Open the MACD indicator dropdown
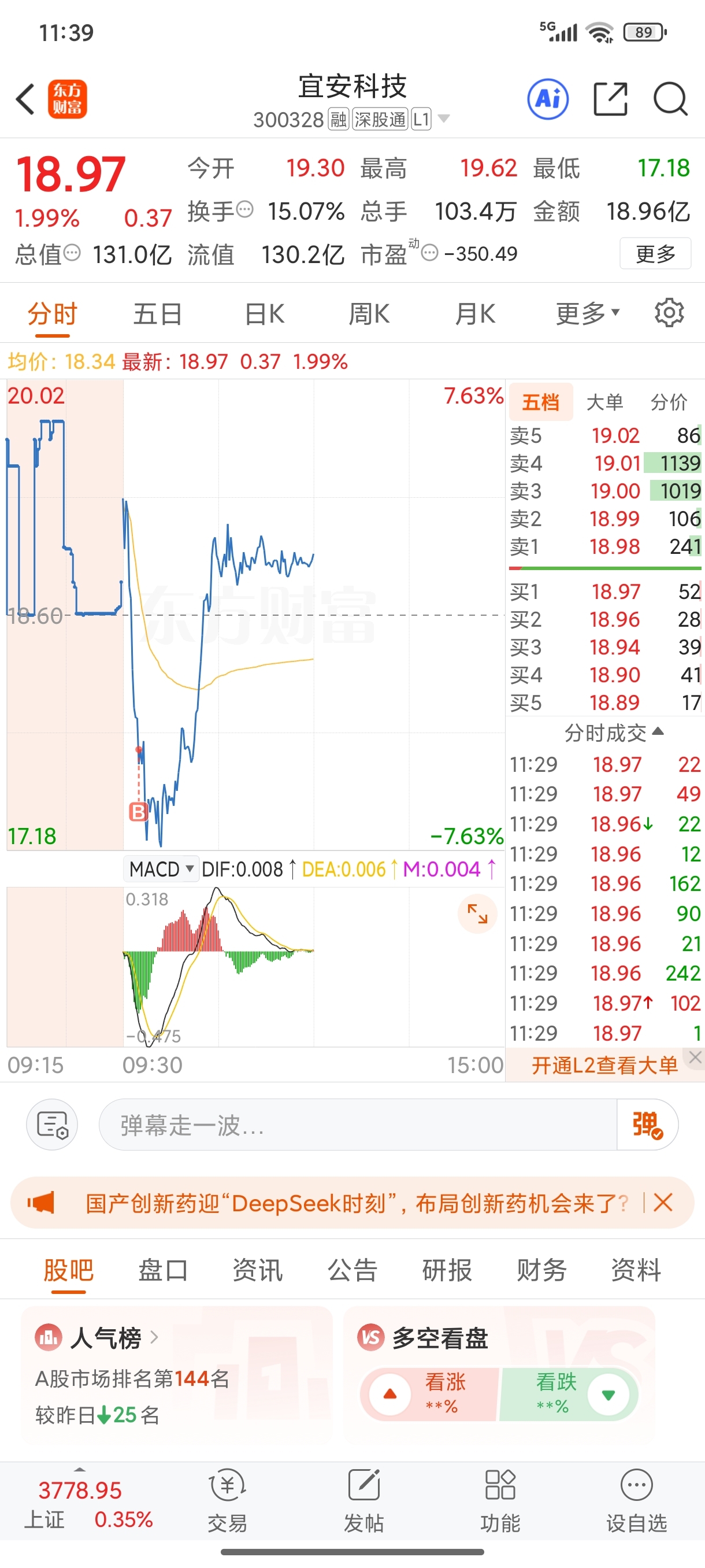 pos(161,868)
